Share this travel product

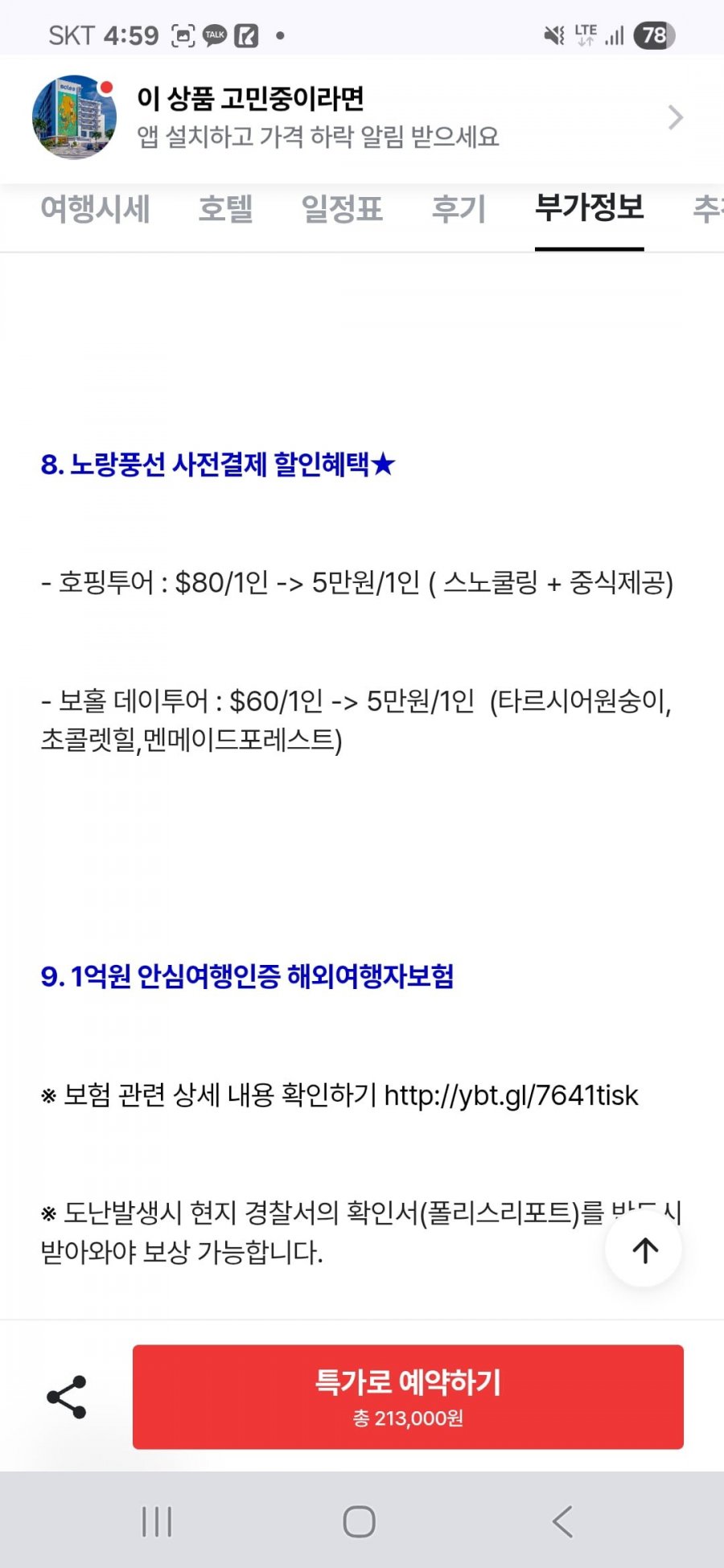pyautogui.click(x=67, y=1397)
